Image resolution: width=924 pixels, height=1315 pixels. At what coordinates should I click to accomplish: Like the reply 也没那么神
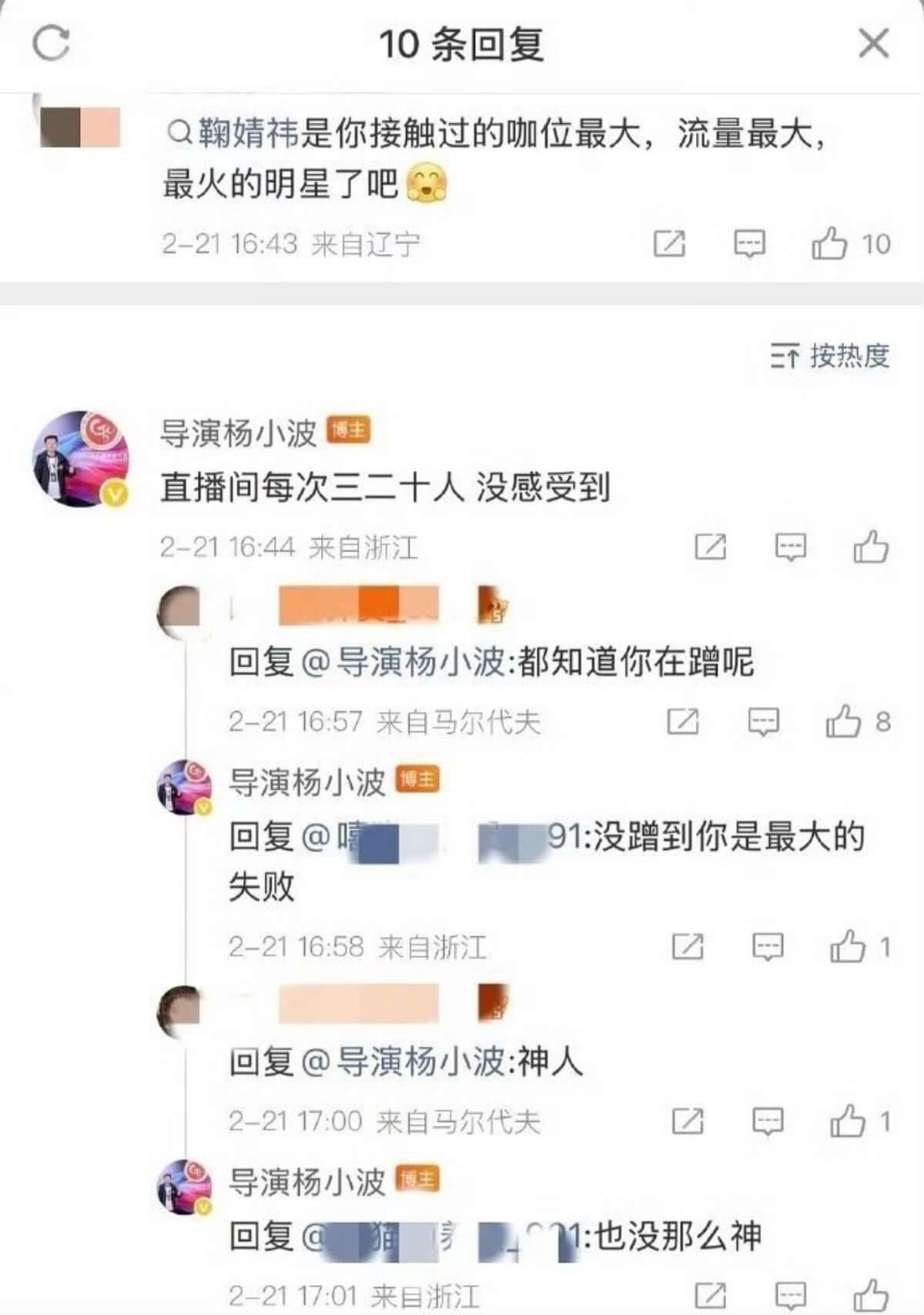(x=871, y=1295)
